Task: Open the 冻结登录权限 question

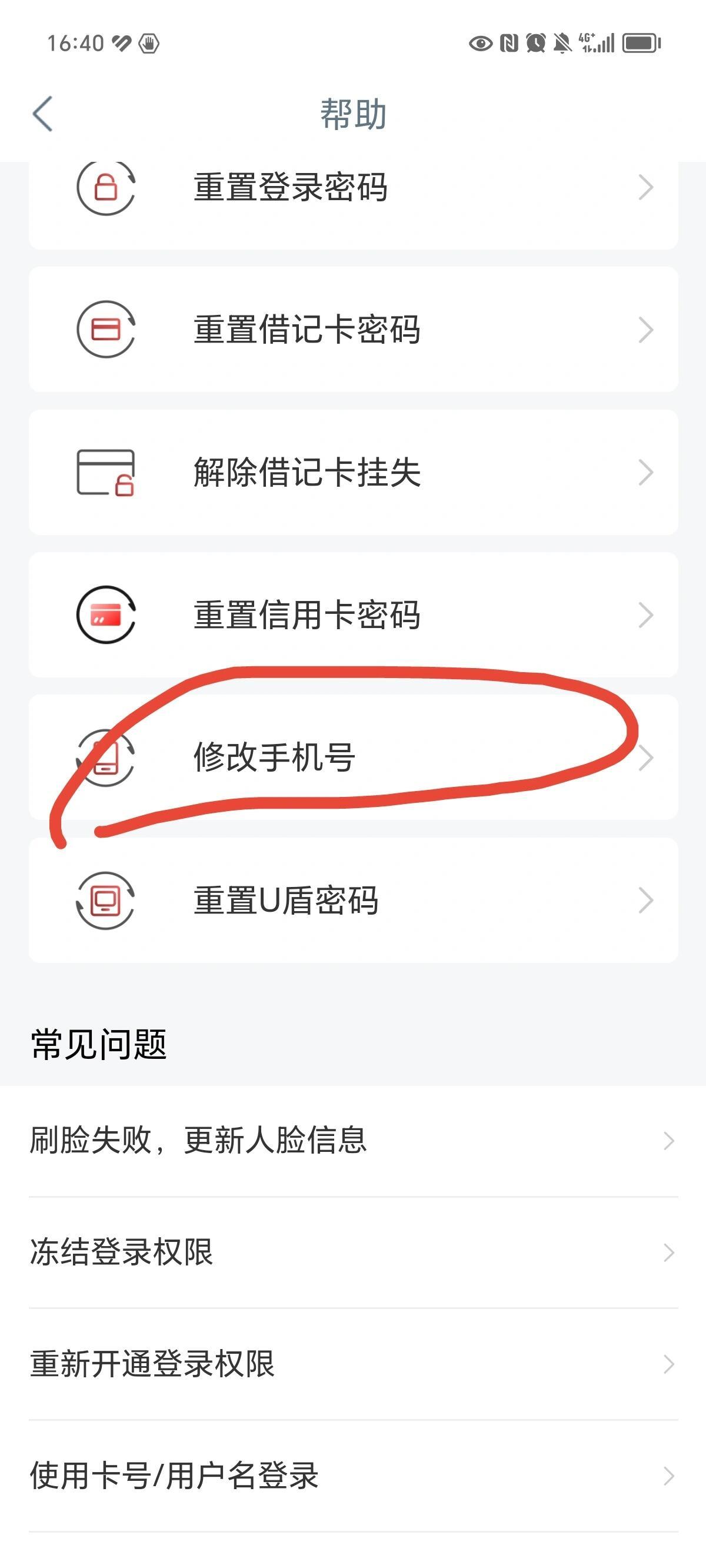Action: point(353,1252)
